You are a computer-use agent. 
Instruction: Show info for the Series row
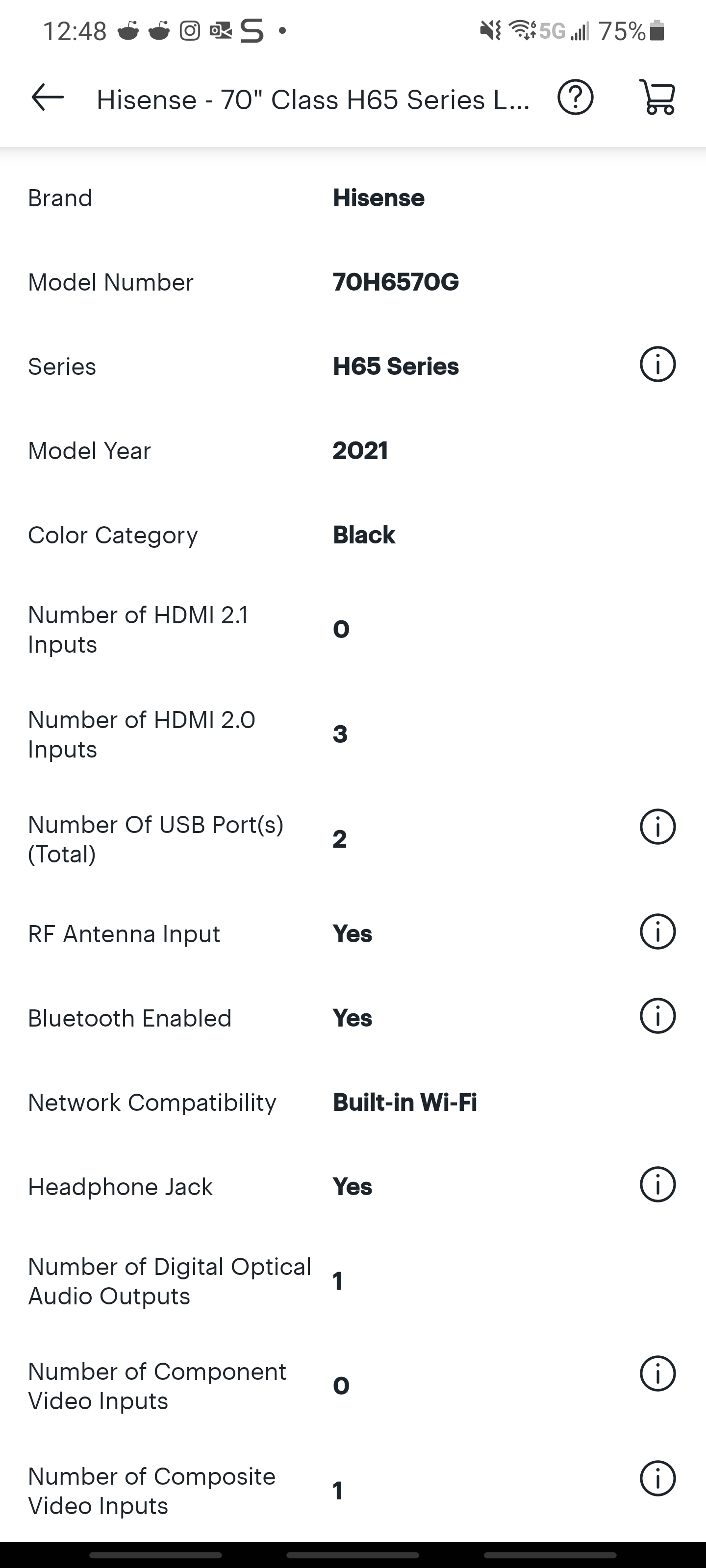click(657, 365)
